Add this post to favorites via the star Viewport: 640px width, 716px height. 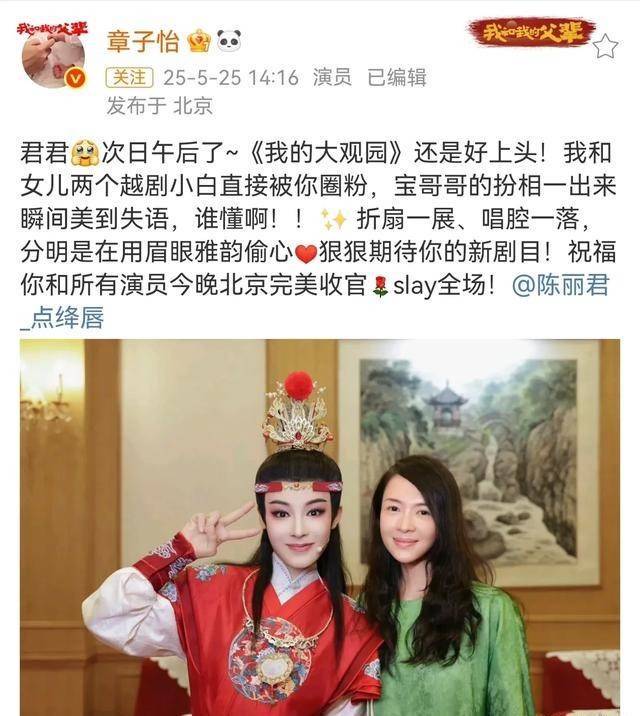coord(604,46)
